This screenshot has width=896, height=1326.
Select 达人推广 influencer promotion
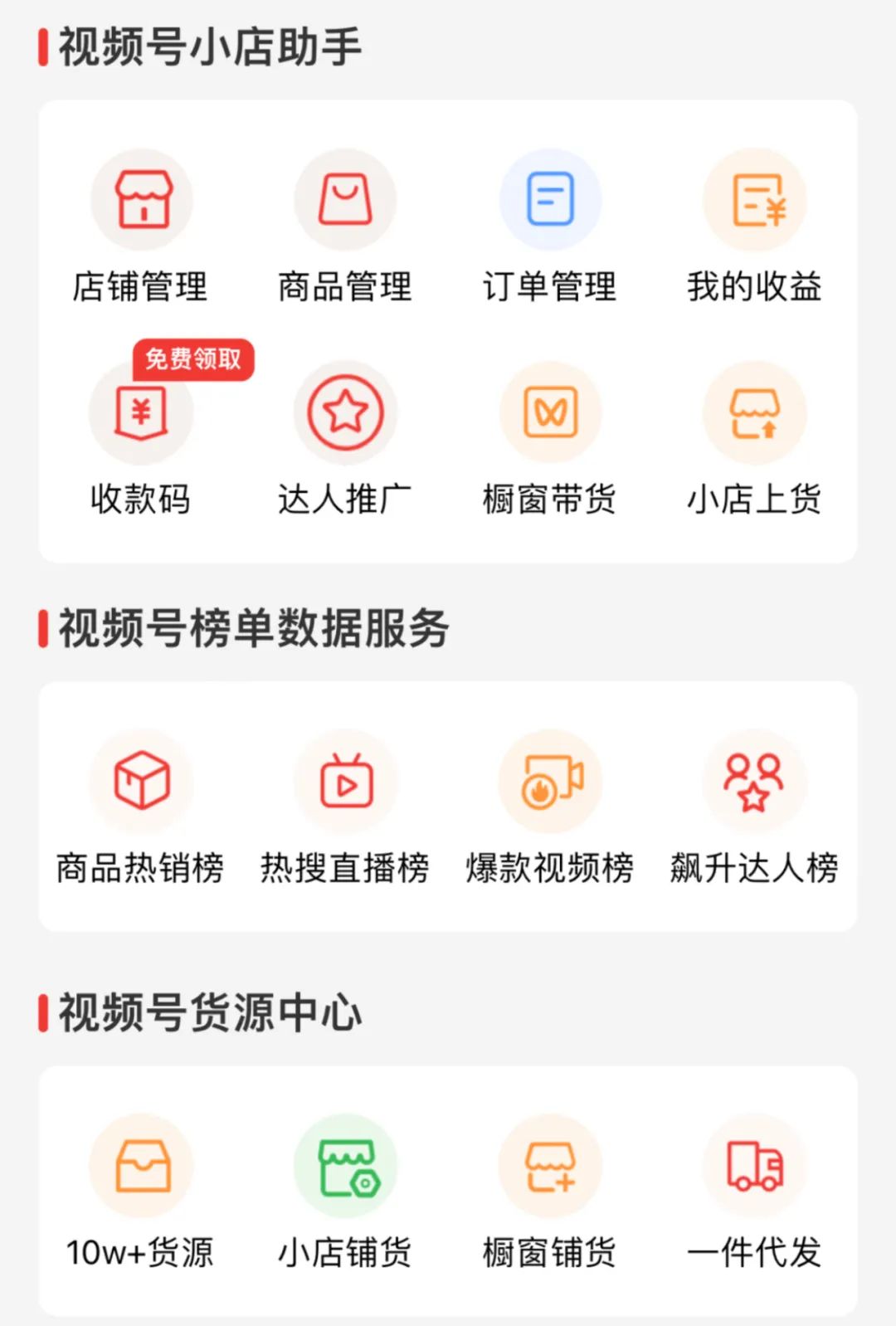tap(345, 412)
